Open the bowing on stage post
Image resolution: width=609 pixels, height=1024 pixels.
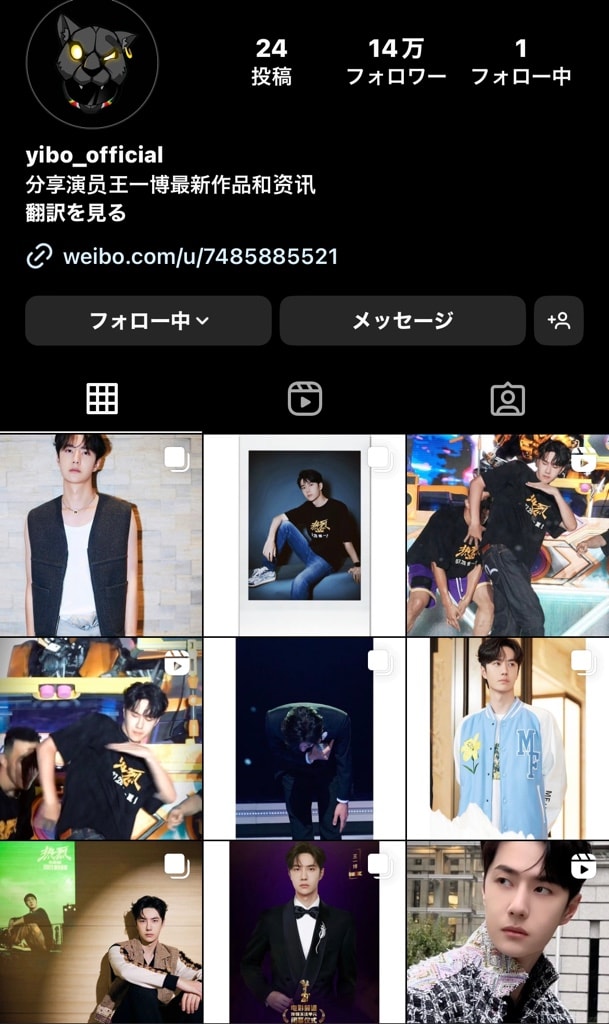point(304,739)
